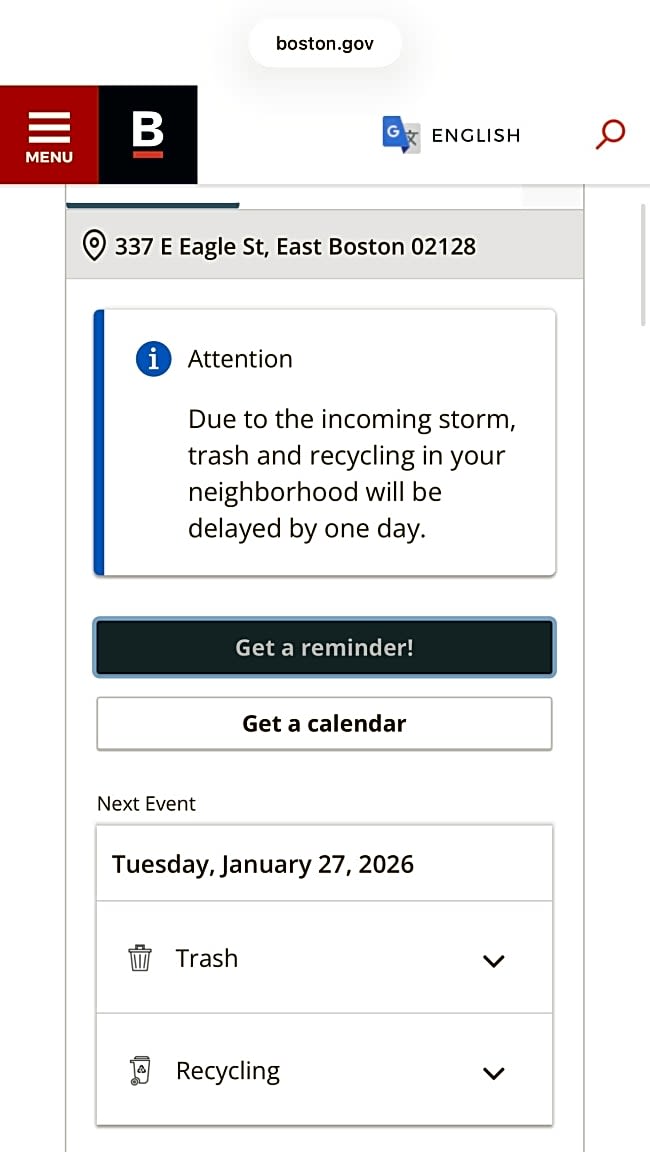
Task: Go to the Boston home logo
Action: [x=148, y=135]
